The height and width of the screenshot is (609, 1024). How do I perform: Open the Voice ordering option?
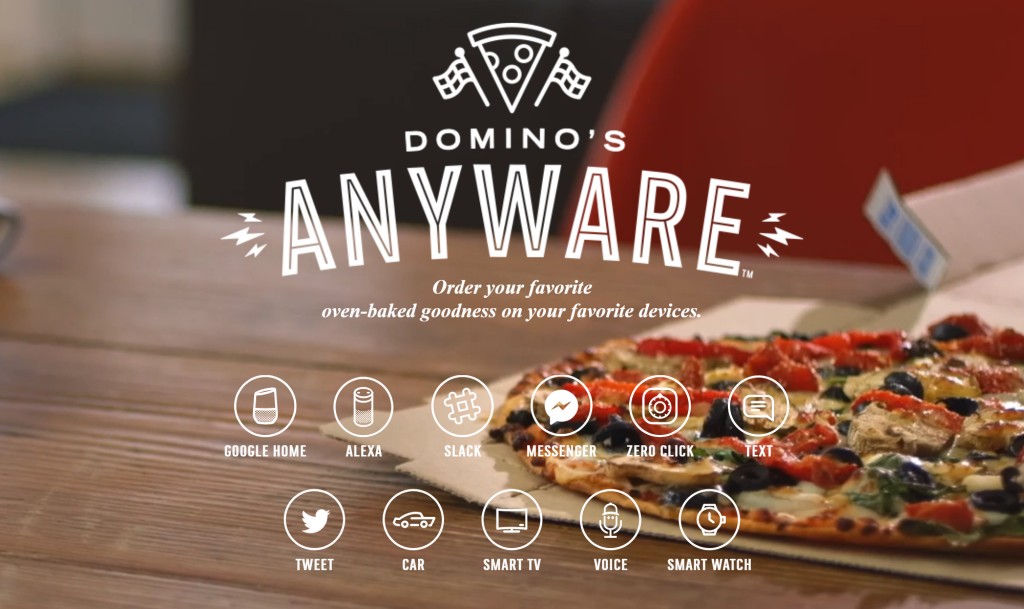point(610,520)
